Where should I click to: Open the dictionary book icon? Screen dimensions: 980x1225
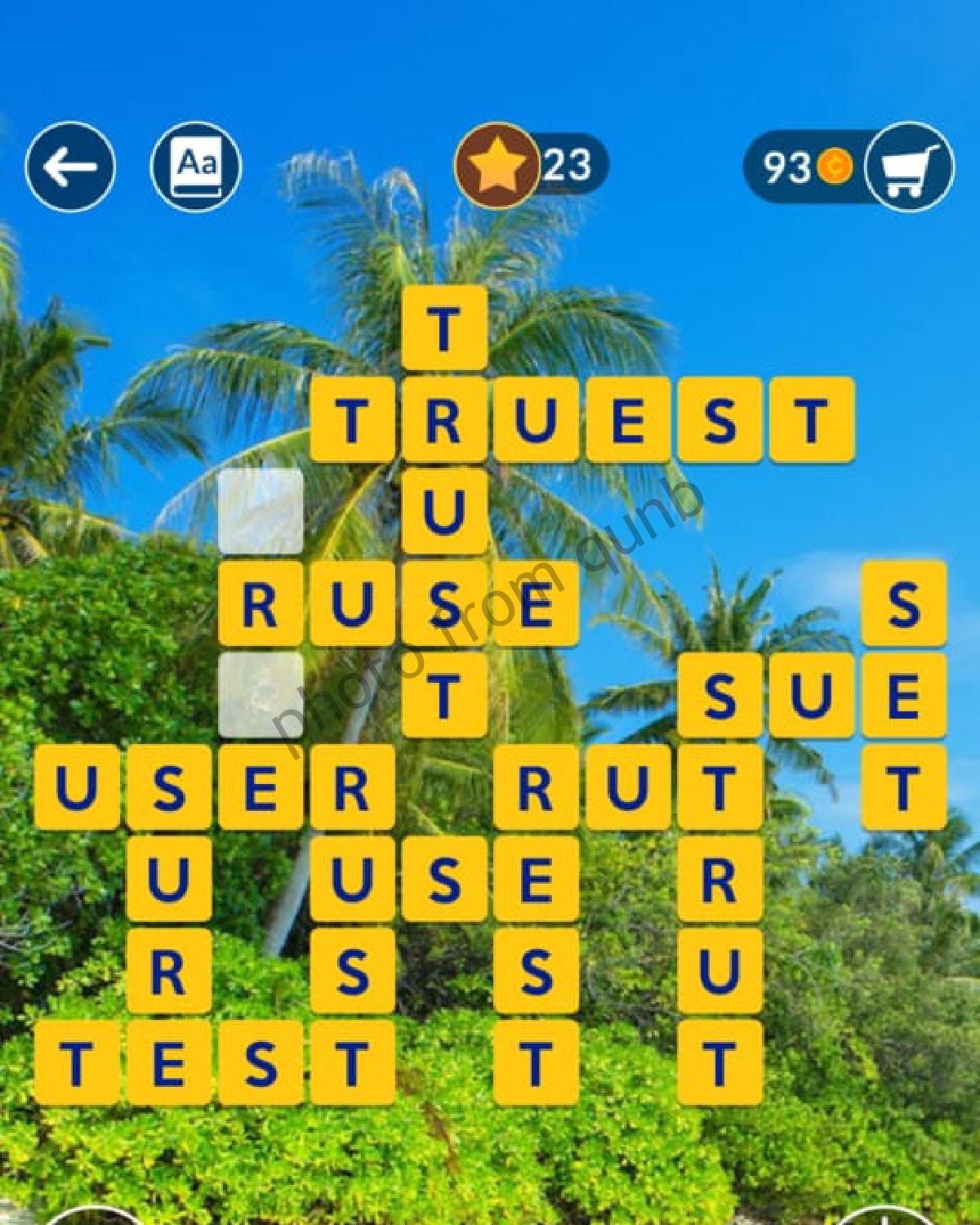(196, 167)
